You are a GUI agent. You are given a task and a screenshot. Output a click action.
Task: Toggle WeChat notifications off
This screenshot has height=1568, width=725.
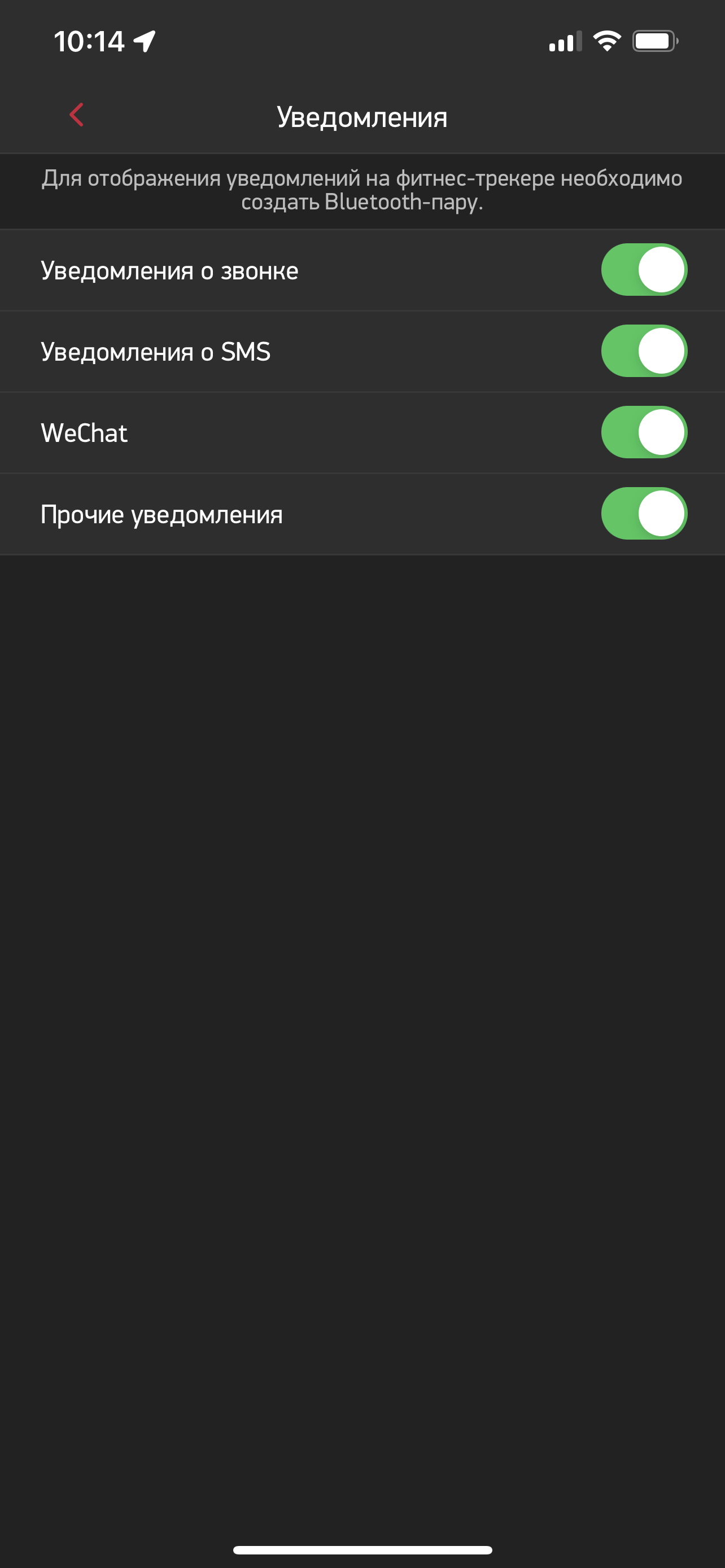click(644, 432)
